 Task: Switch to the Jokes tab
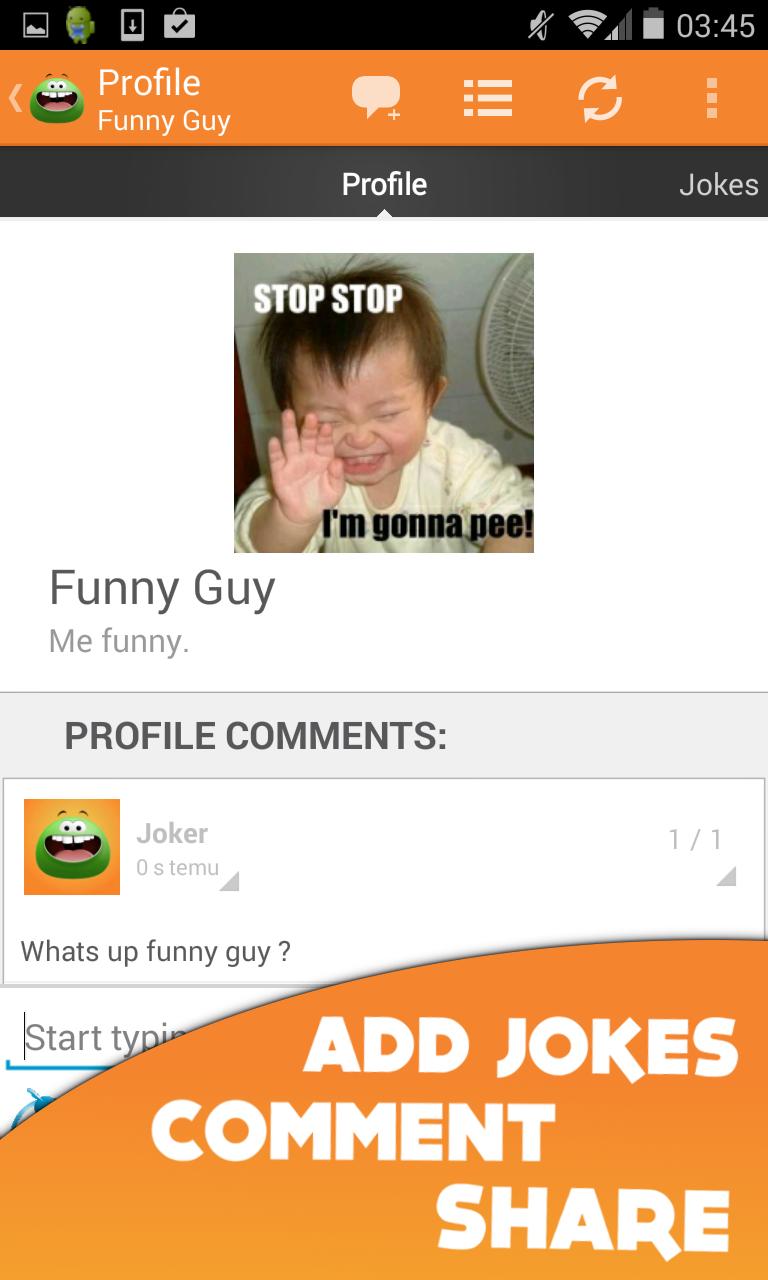718,185
